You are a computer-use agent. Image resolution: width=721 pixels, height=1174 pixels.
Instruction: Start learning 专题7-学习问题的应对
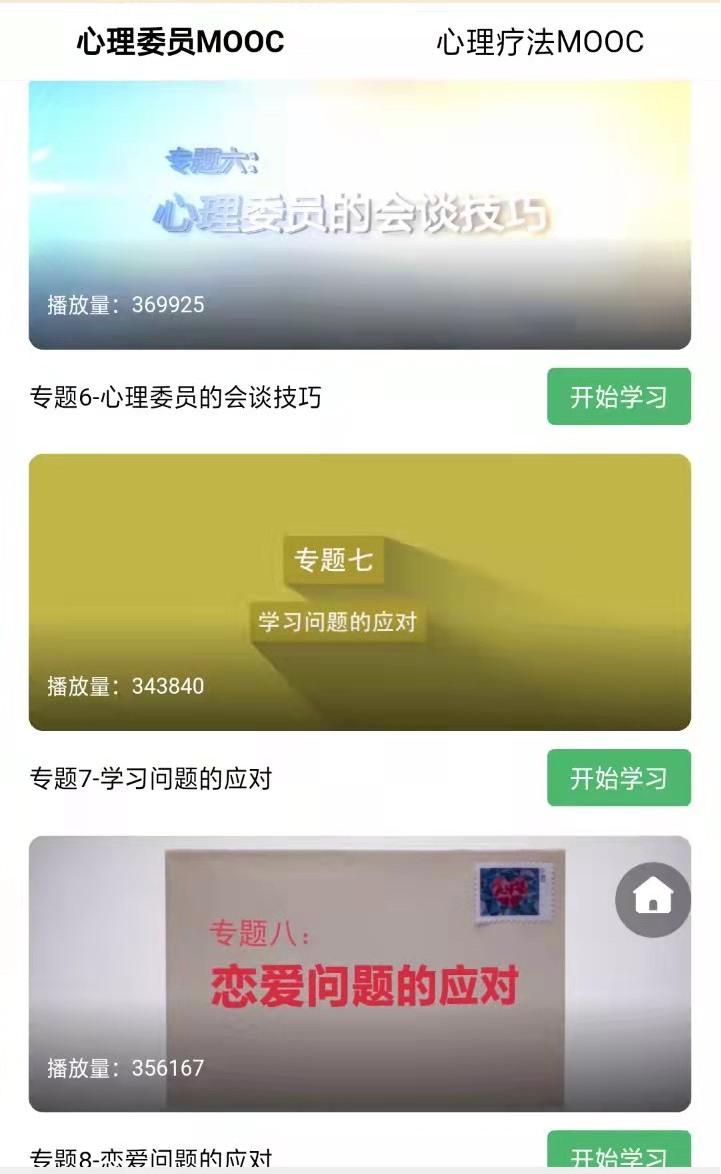click(618, 778)
